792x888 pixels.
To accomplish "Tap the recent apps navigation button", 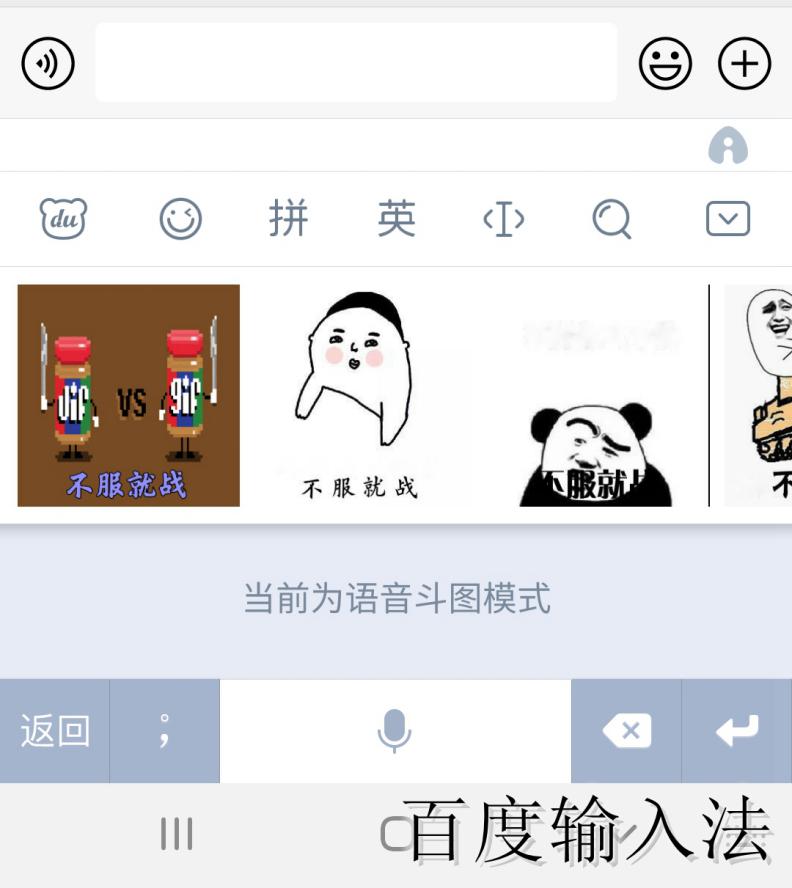I will [176, 831].
